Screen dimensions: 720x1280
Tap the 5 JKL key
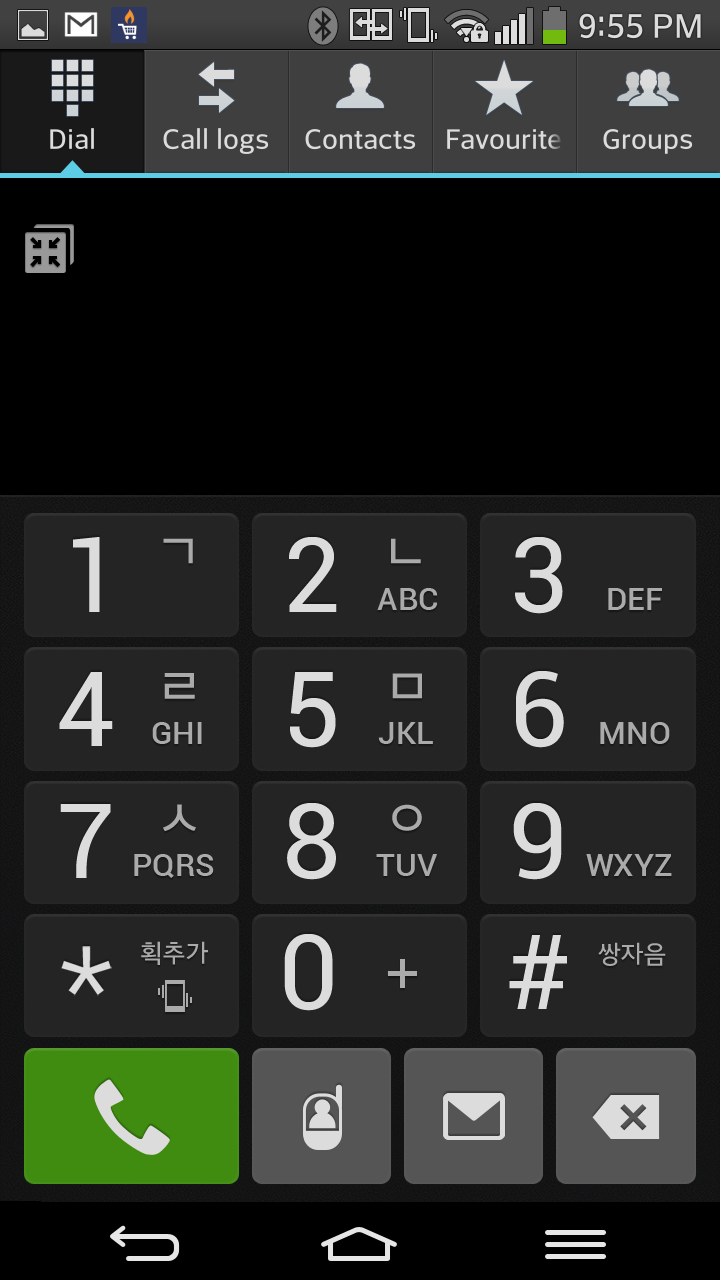coord(359,709)
